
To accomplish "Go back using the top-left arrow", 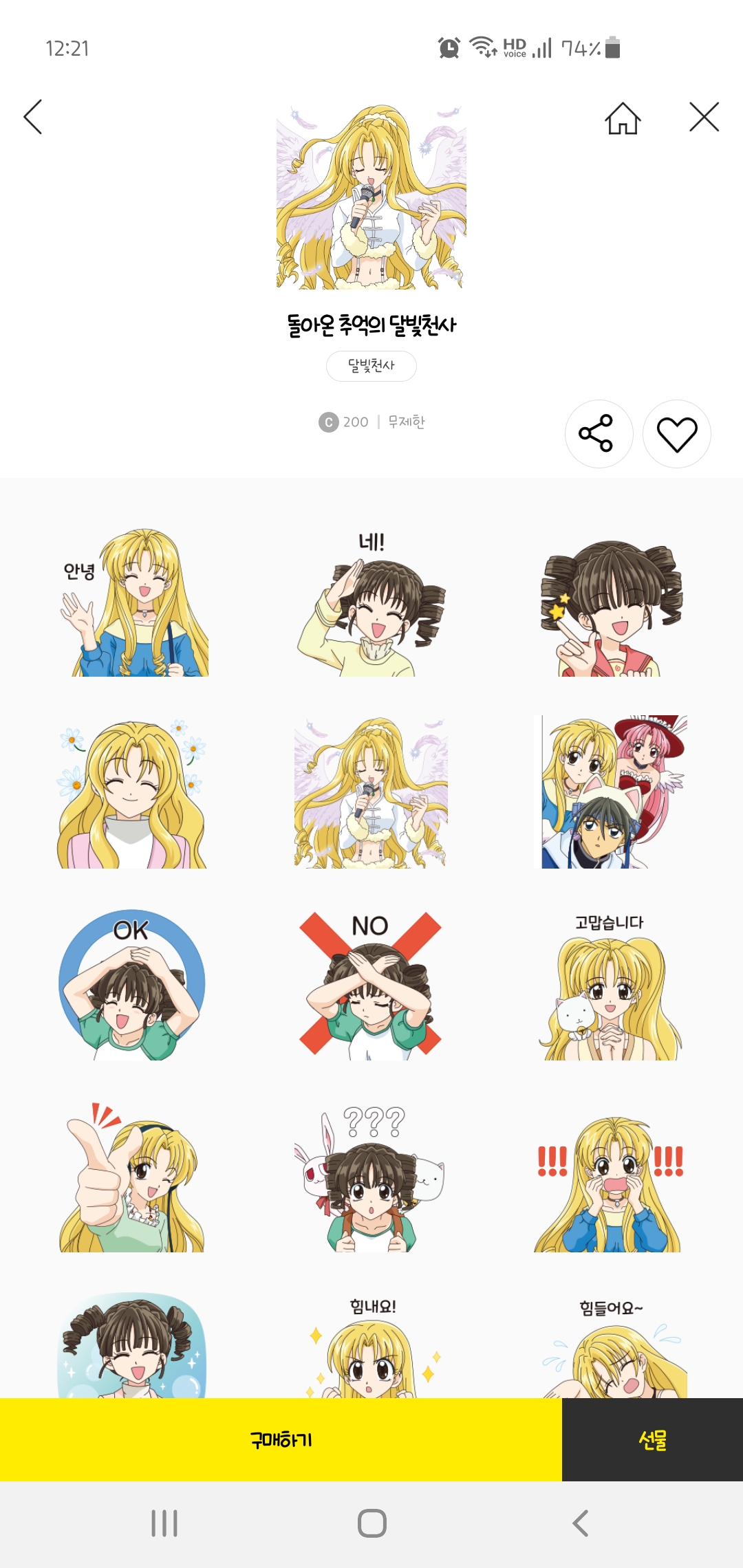I will [x=33, y=117].
